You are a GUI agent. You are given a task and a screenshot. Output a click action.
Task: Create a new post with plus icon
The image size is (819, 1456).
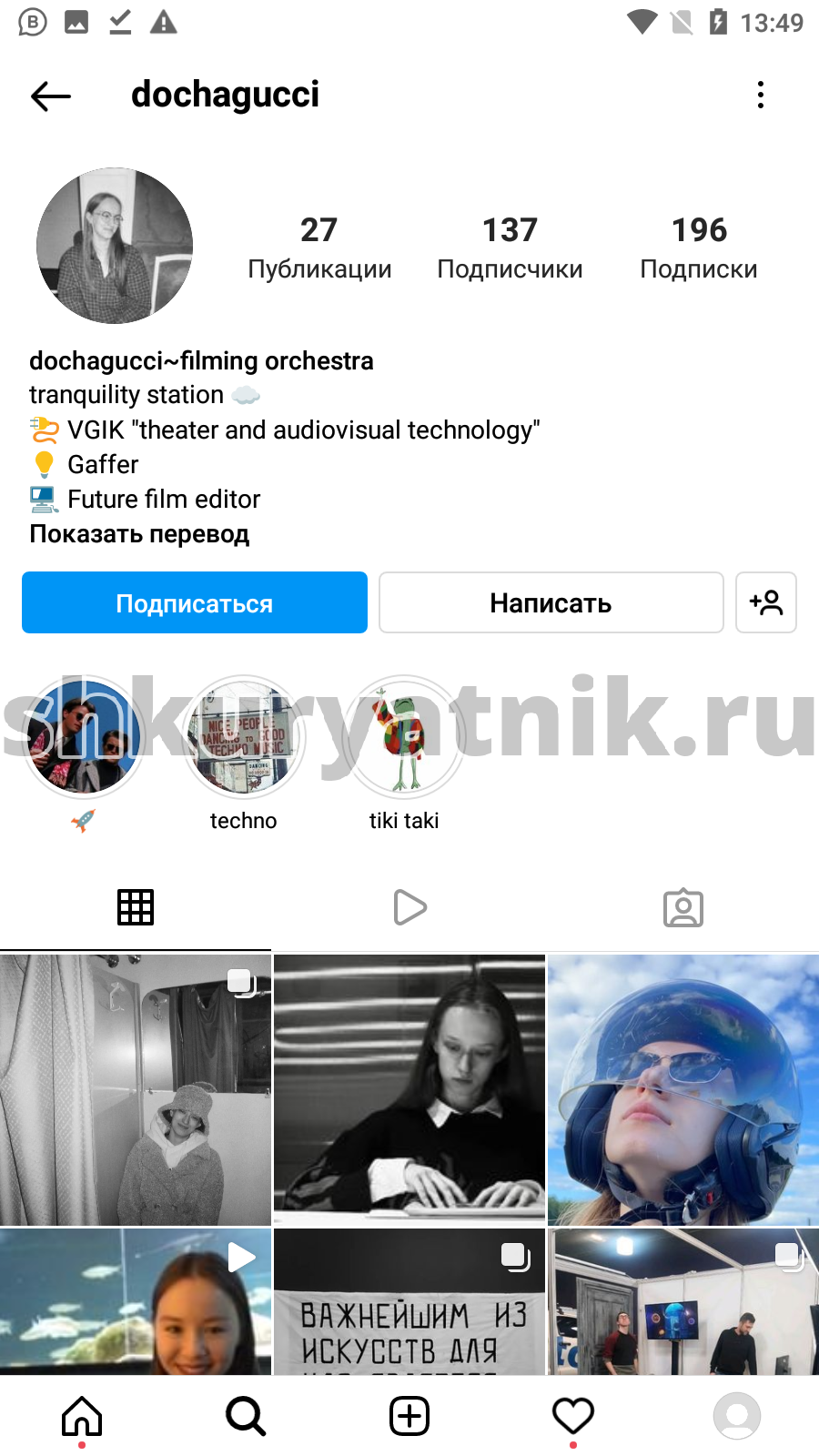coord(409,1417)
